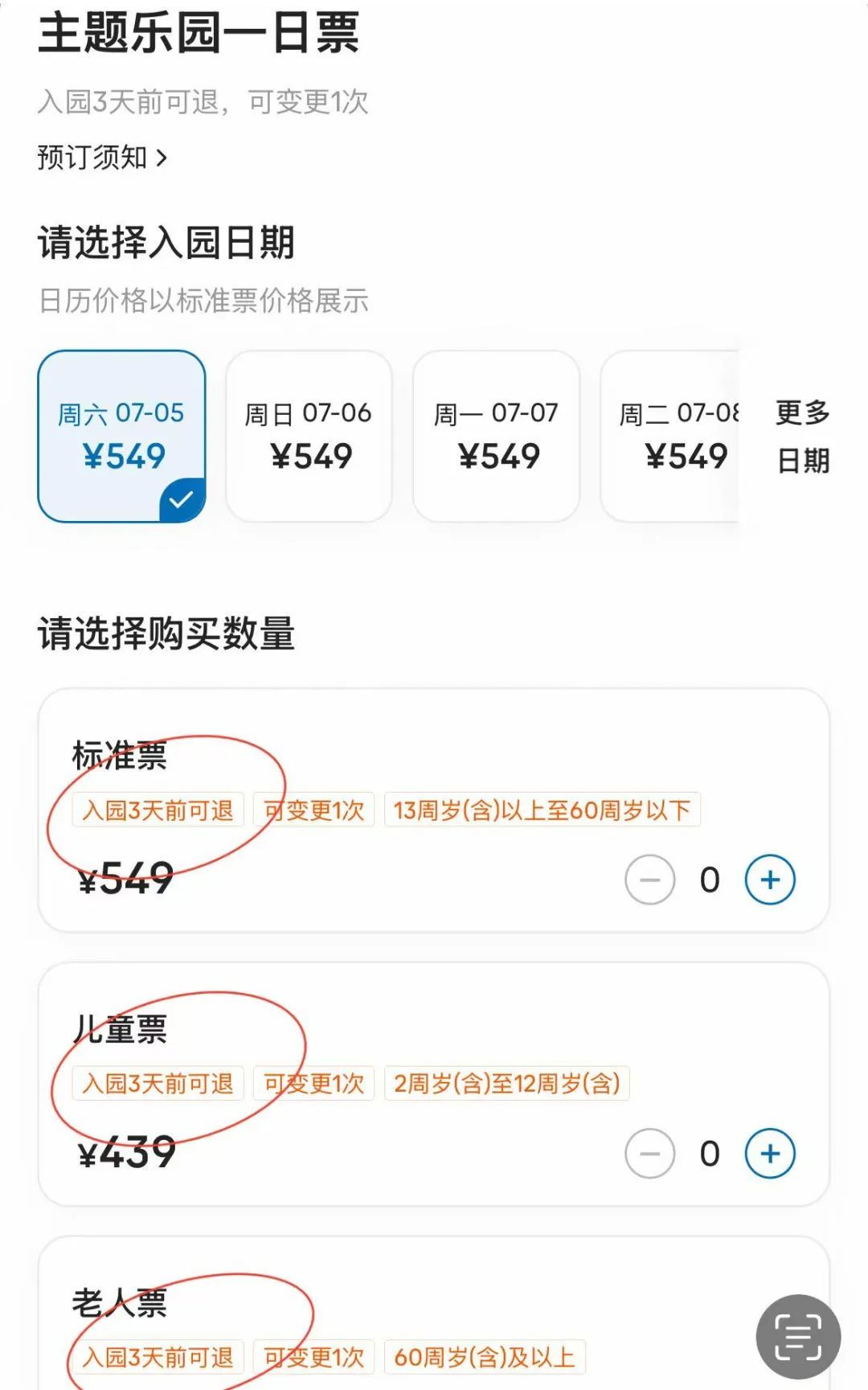The image size is (868, 1390).
Task: Open 更多日期 to see more dates
Action: tap(802, 436)
